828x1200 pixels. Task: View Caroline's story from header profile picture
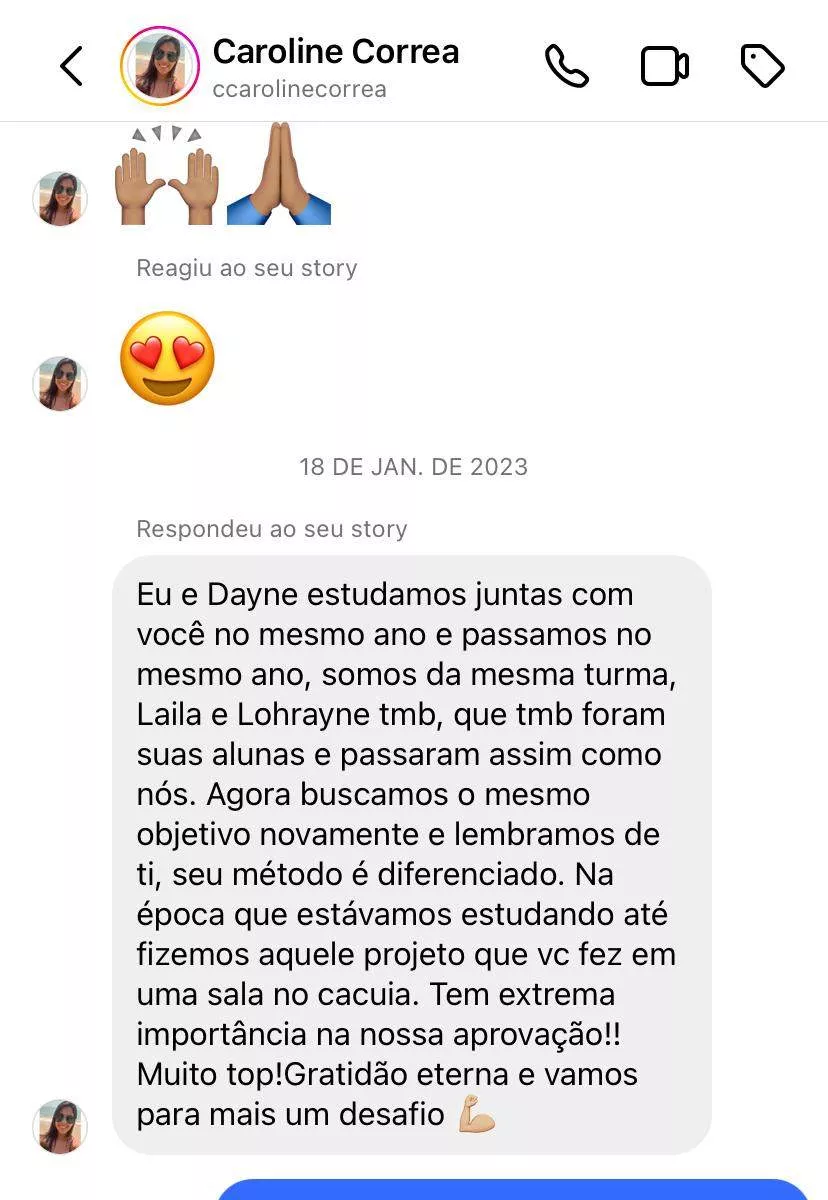coord(160,66)
